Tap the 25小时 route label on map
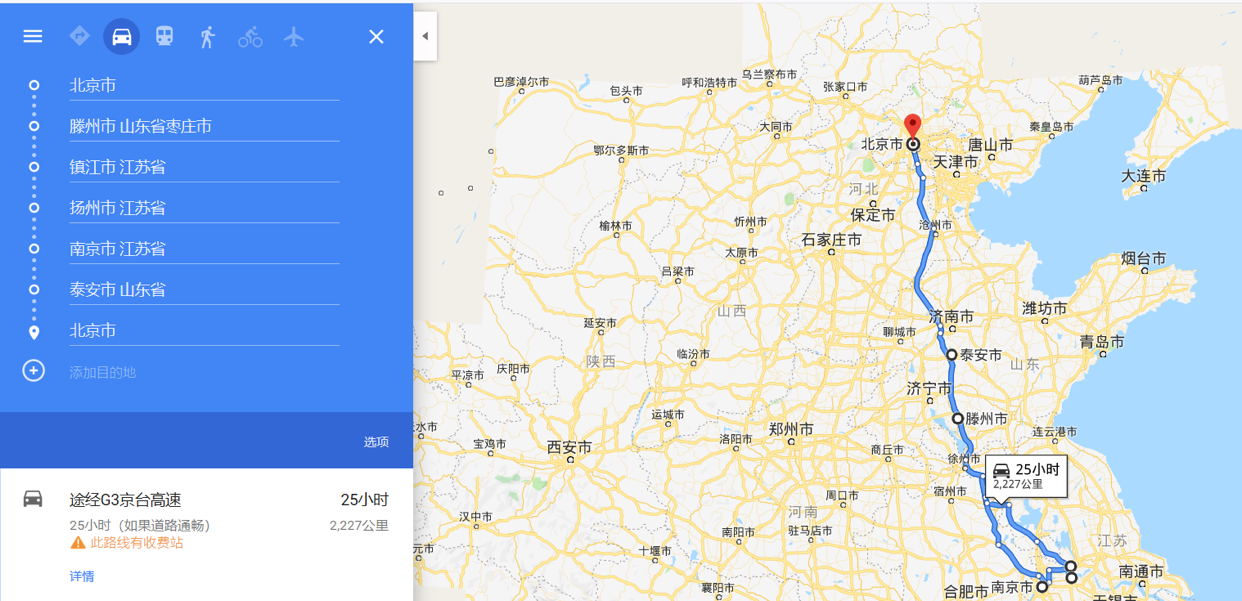 tap(1026, 475)
